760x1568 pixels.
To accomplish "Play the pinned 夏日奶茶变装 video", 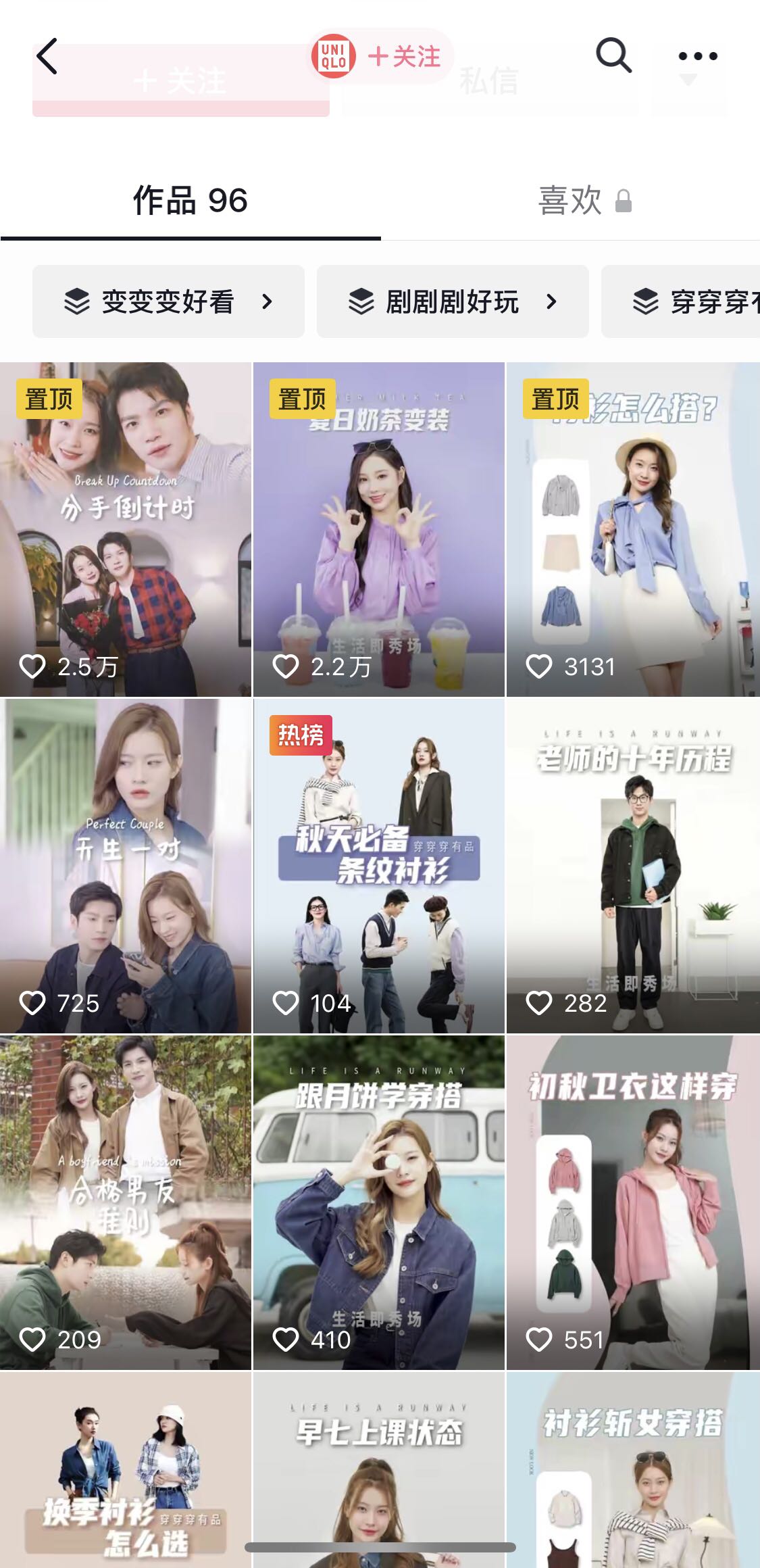I will [x=379, y=529].
